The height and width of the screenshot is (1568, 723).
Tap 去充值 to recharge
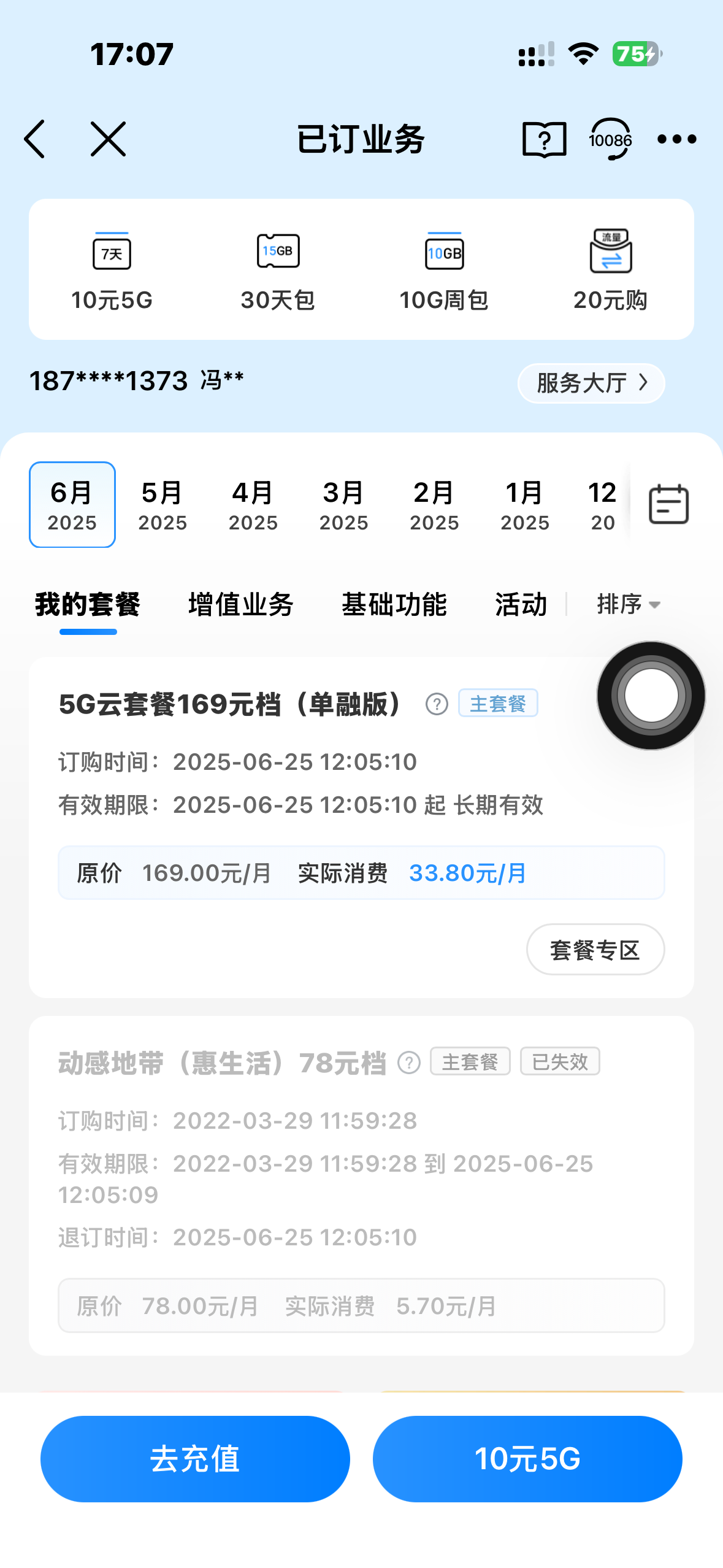tap(195, 1459)
